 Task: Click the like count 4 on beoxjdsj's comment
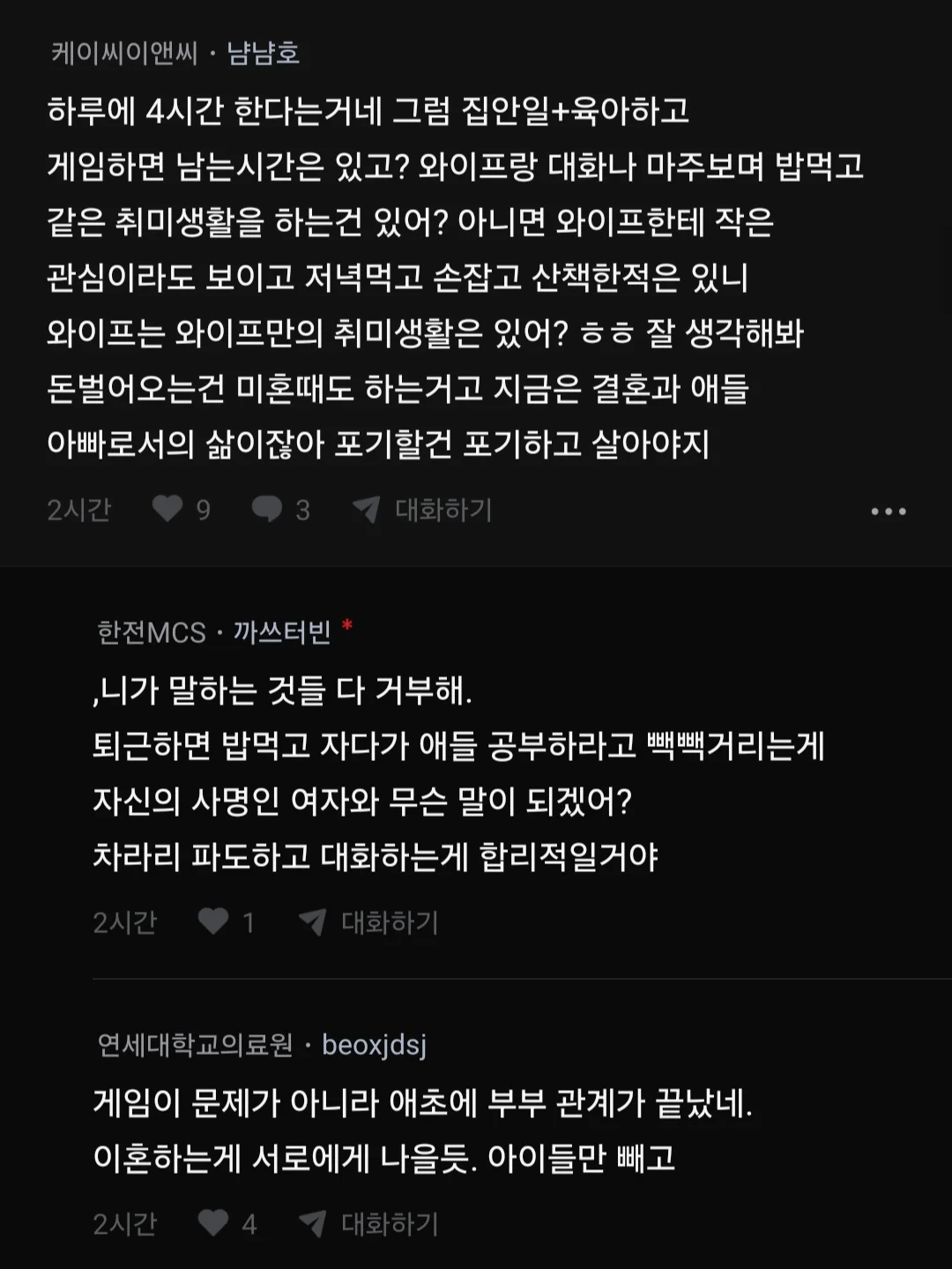click(x=248, y=1224)
